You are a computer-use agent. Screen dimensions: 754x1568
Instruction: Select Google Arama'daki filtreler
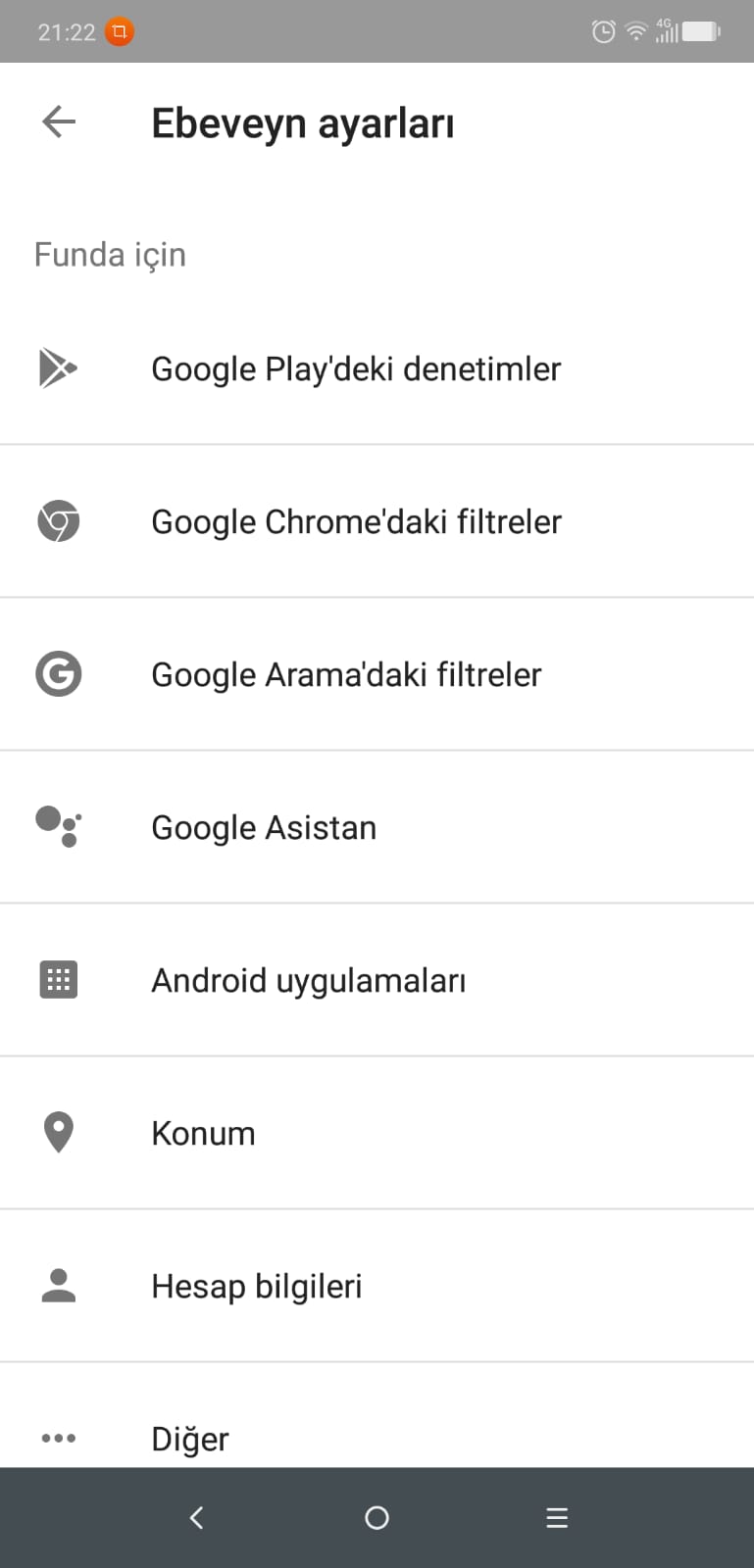[x=346, y=675]
